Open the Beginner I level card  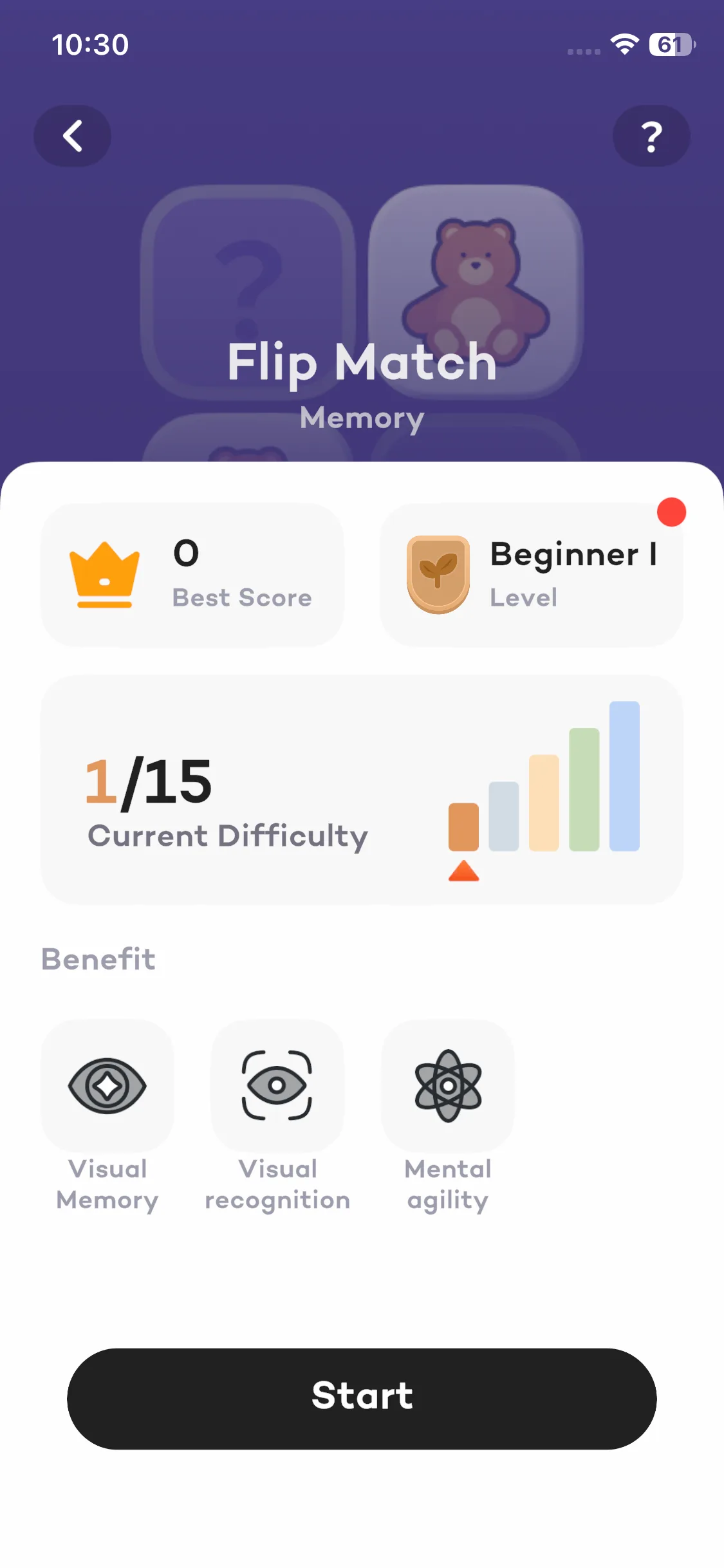532,575
